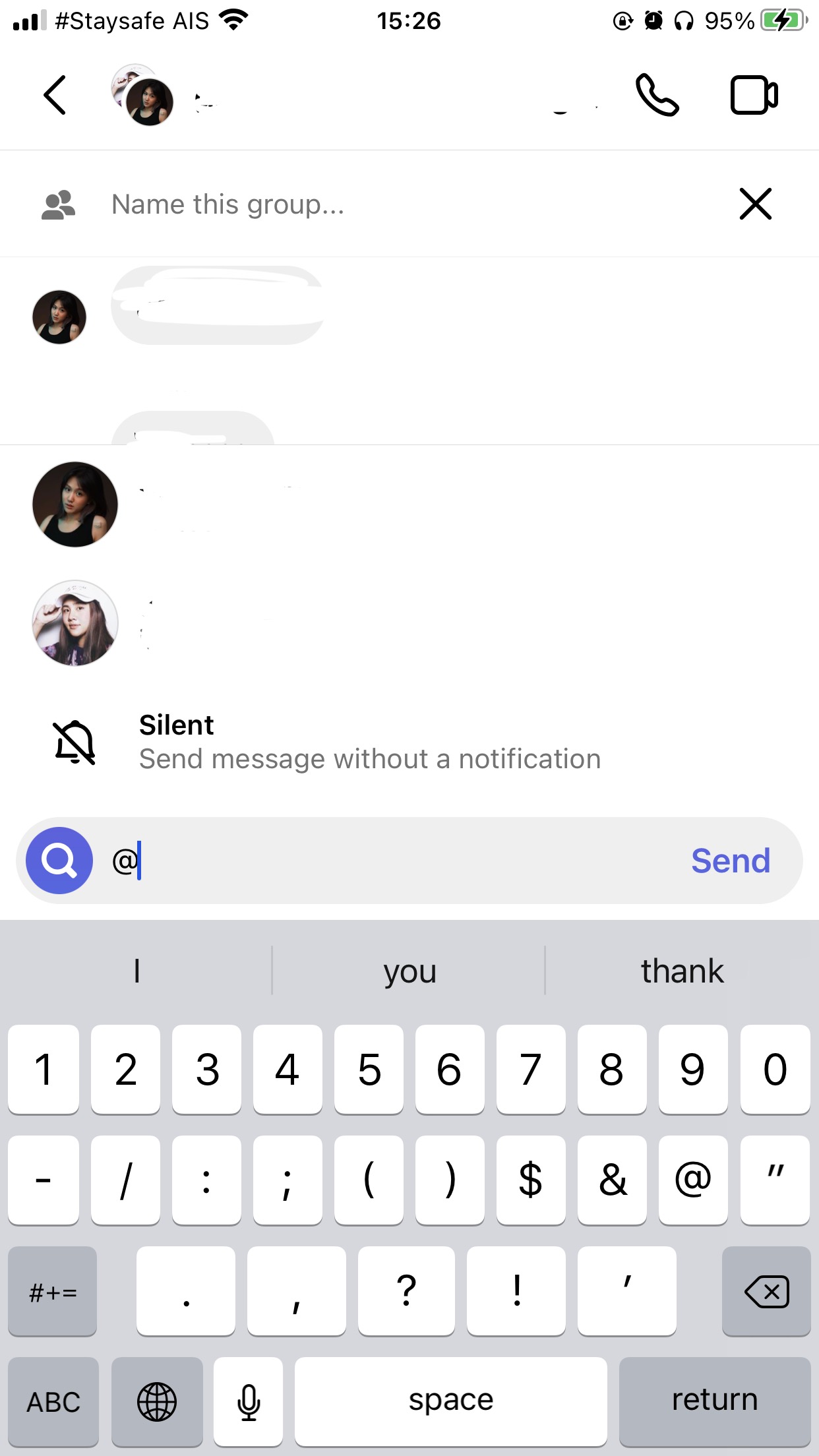Dismiss the group naming prompt

[755, 204]
